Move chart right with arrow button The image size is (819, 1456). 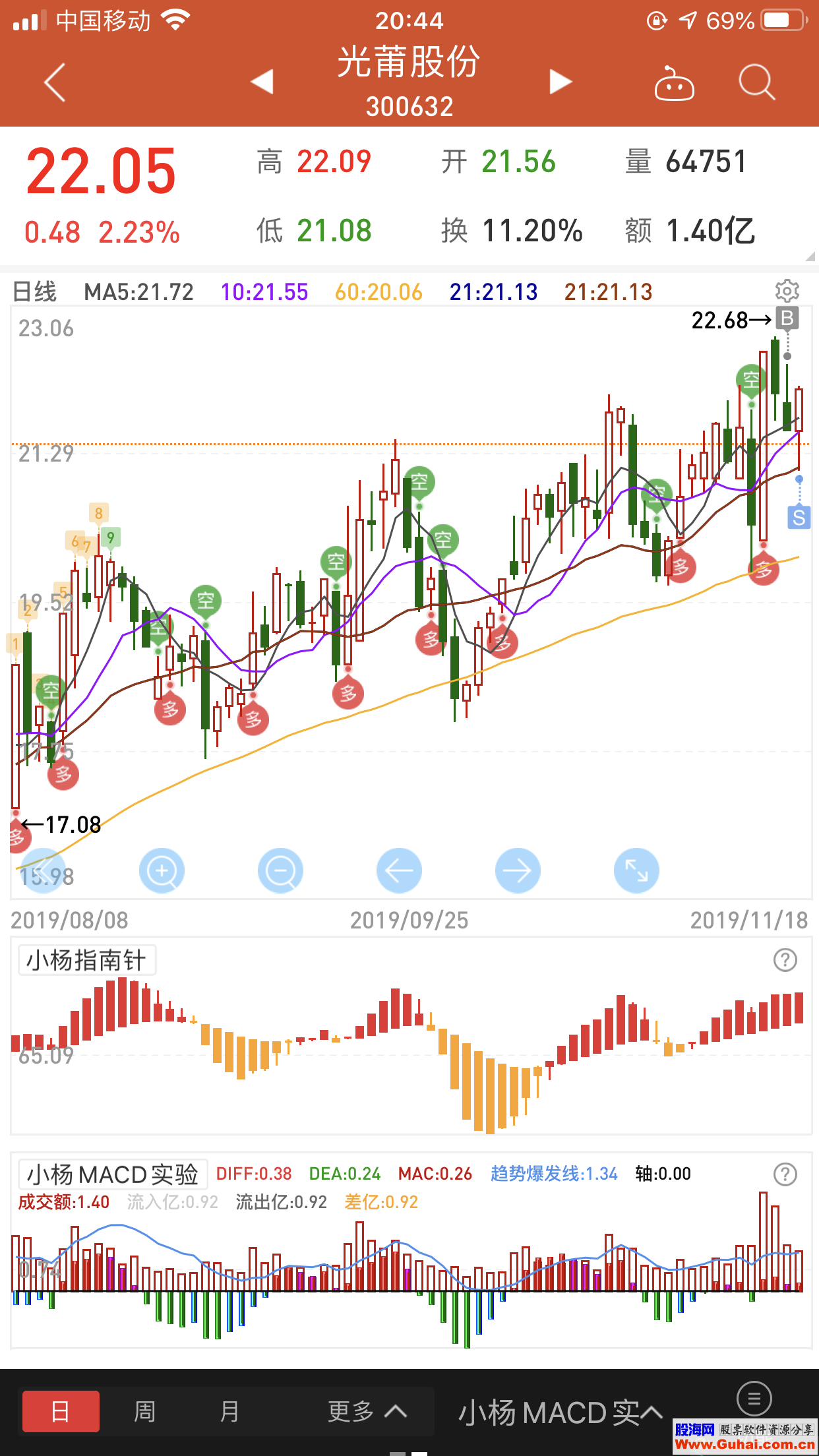518,870
